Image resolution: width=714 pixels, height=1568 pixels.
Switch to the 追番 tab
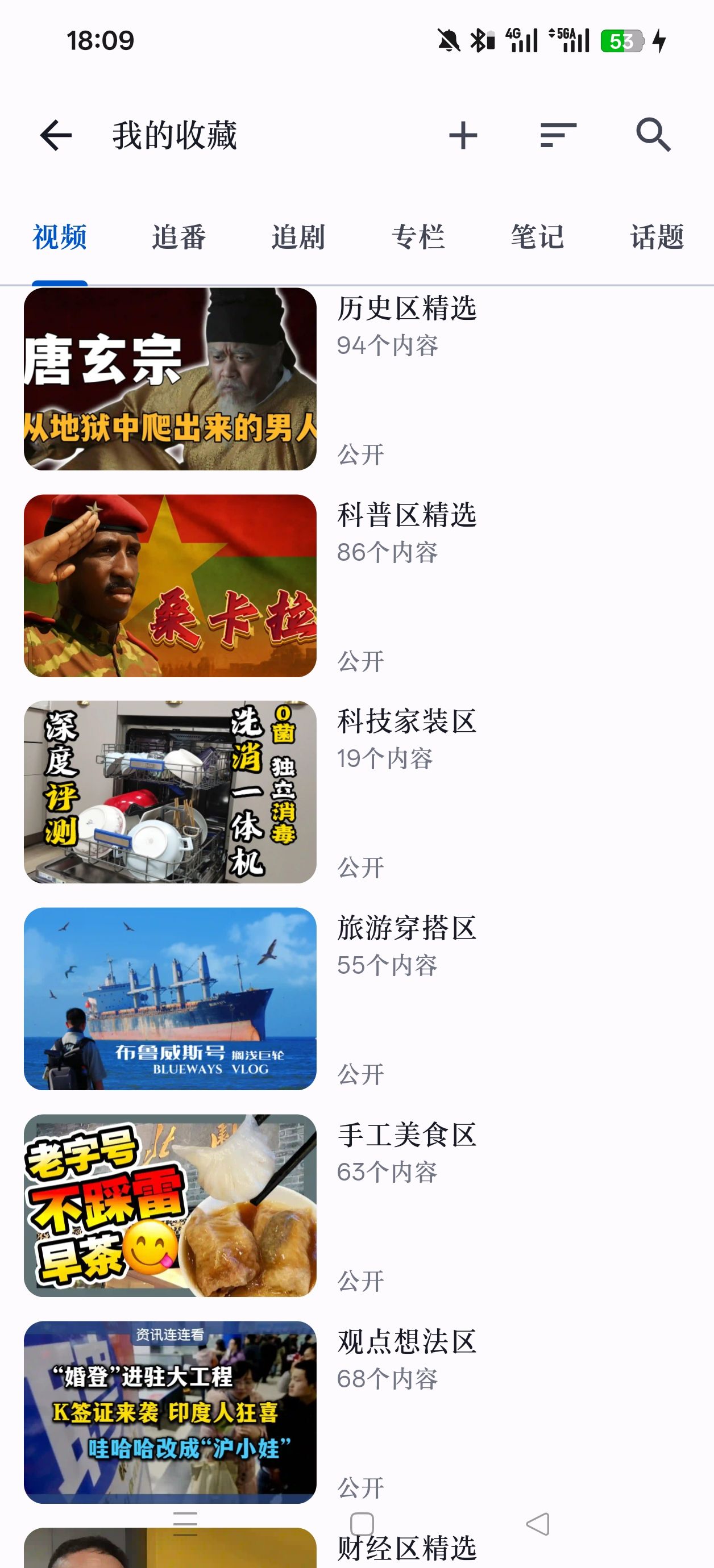pos(179,237)
